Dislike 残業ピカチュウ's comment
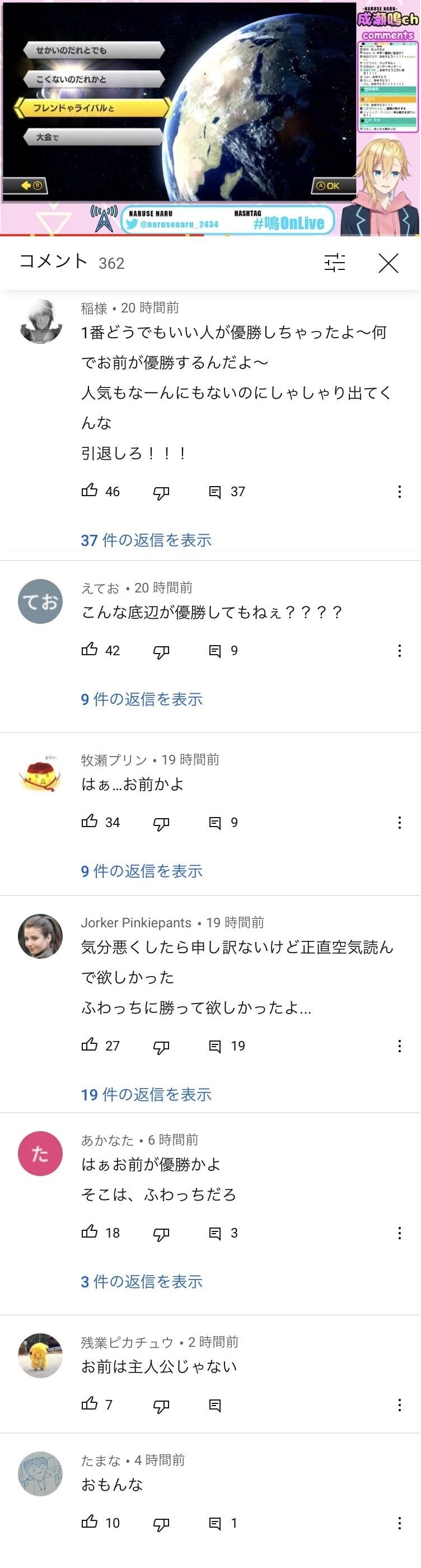The image size is (421, 1568). tap(161, 1406)
